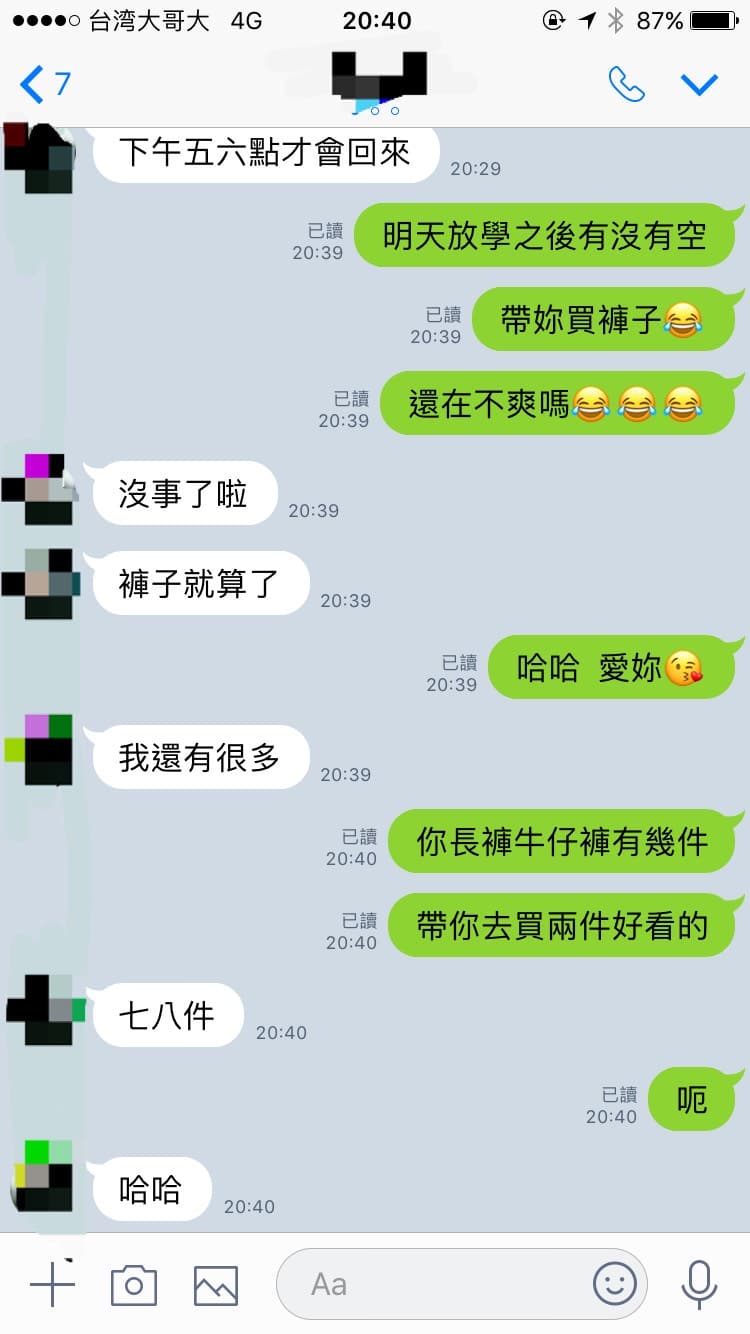
Task: Open sender's avatar next to 沒事了啦
Action: [40, 490]
